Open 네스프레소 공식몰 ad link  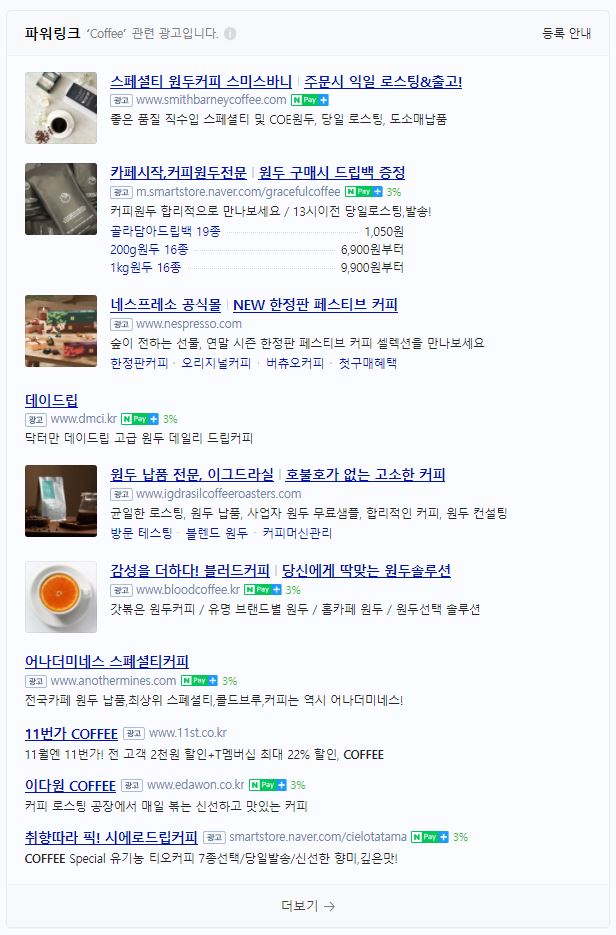click(165, 305)
